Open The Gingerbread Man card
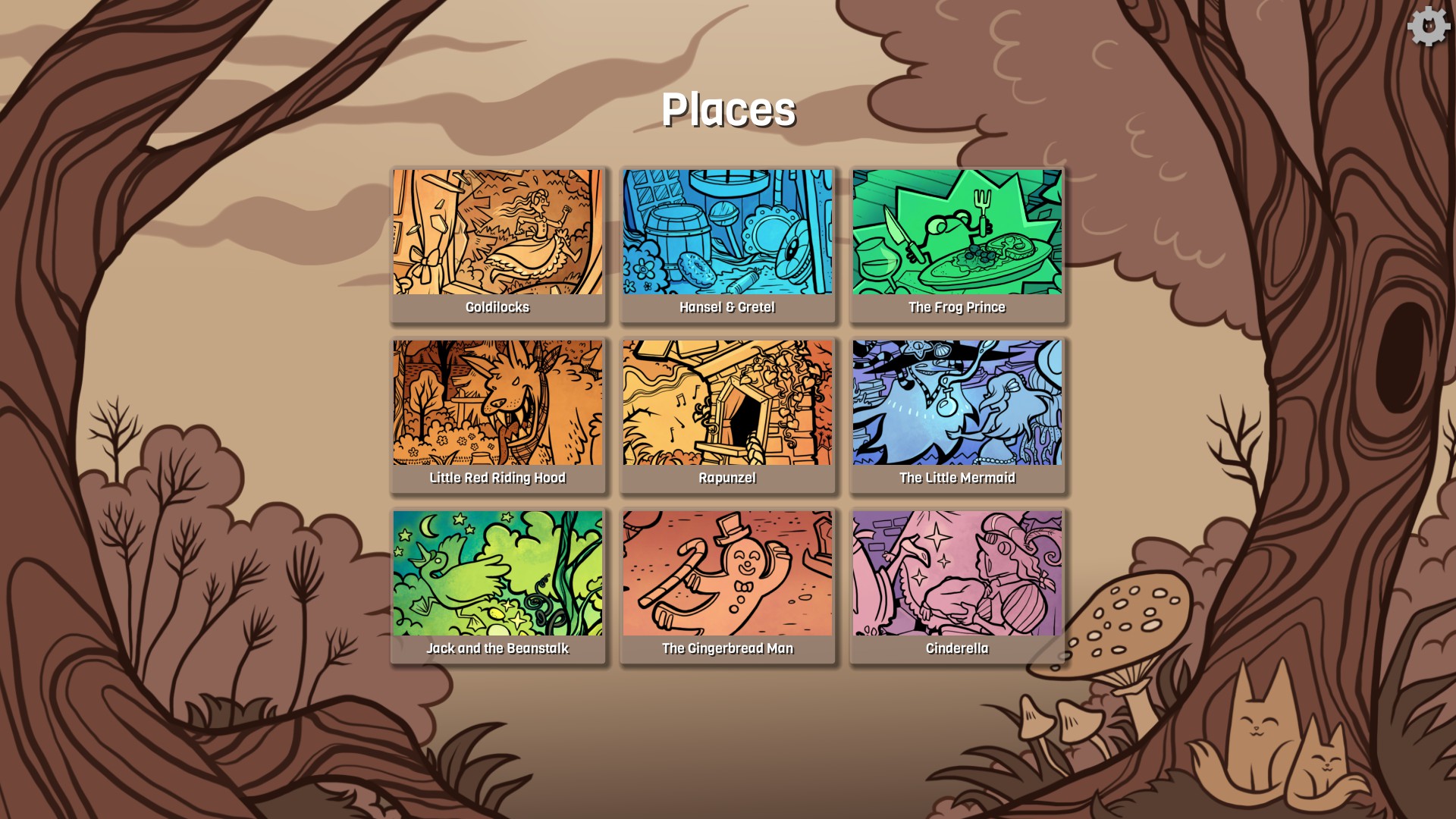Screen dimensions: 1456x819 (x=727, y=585)
